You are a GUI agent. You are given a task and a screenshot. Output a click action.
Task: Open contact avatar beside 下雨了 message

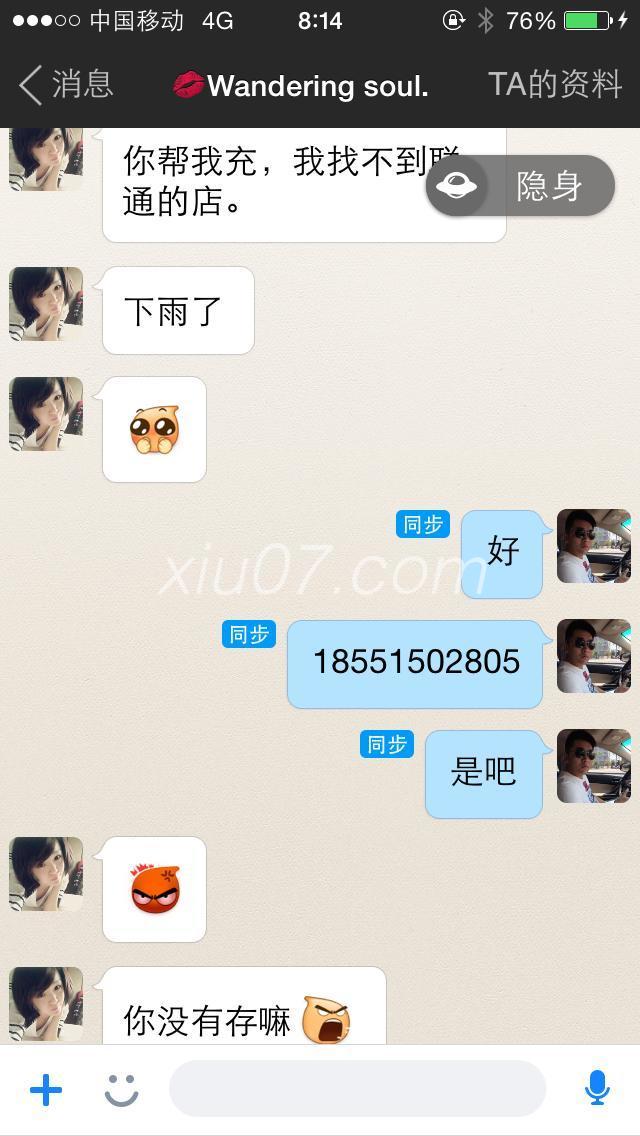[x=46, y=304]
